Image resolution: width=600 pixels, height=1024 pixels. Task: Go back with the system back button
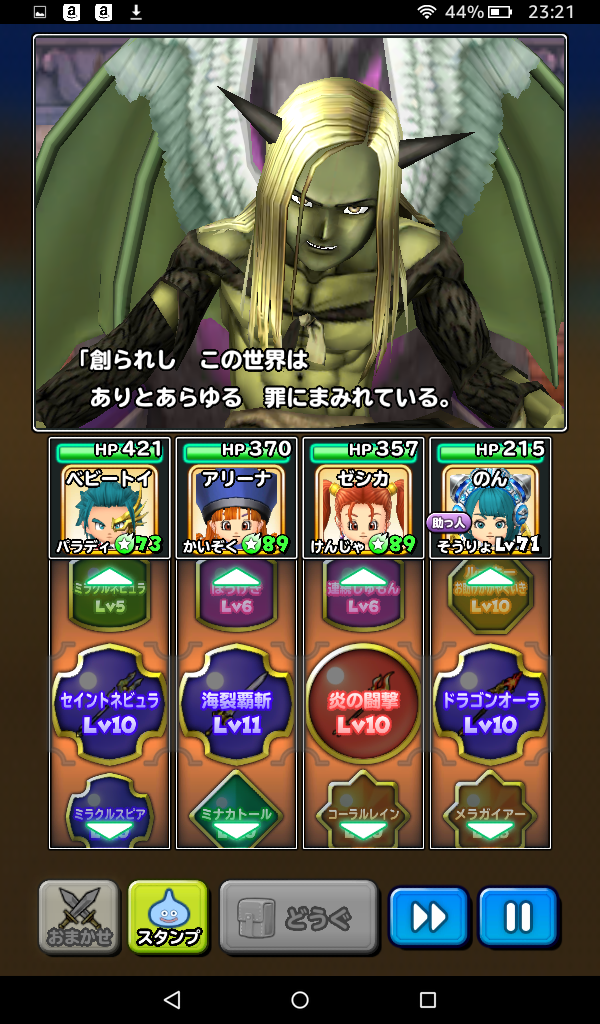(172, 1000)
